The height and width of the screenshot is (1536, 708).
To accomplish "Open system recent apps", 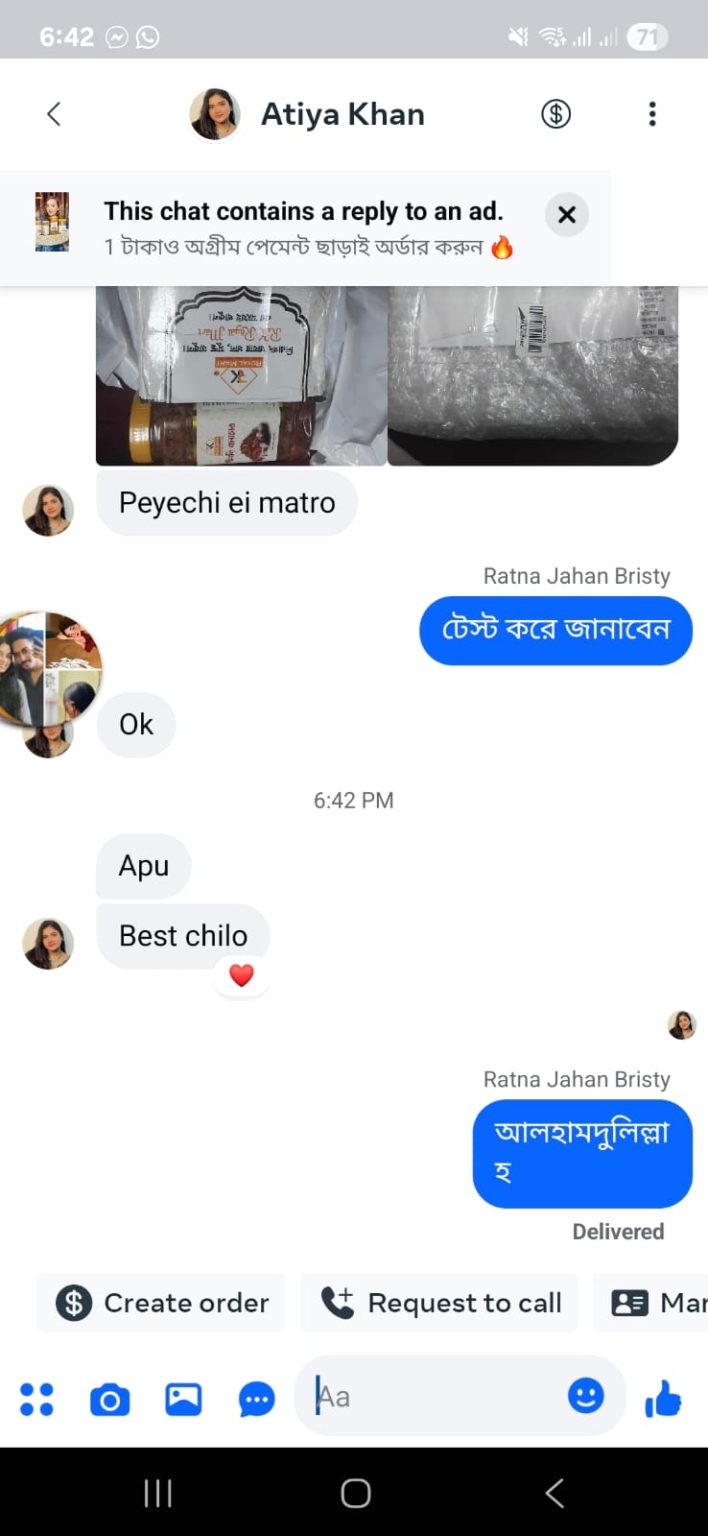I will pos(158,1493).
